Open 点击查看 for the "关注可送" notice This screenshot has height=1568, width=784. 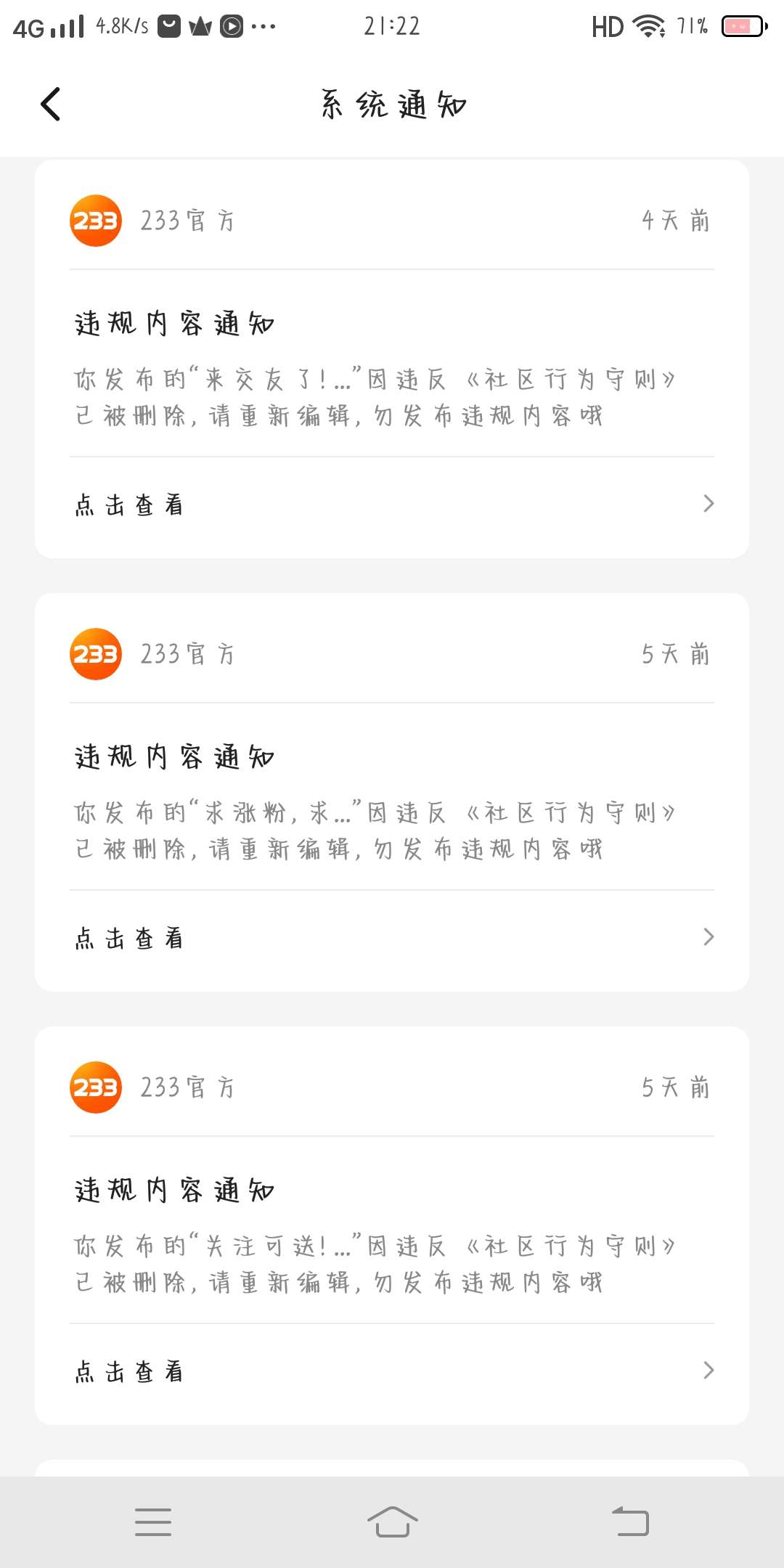click(x=392, y=1371)
